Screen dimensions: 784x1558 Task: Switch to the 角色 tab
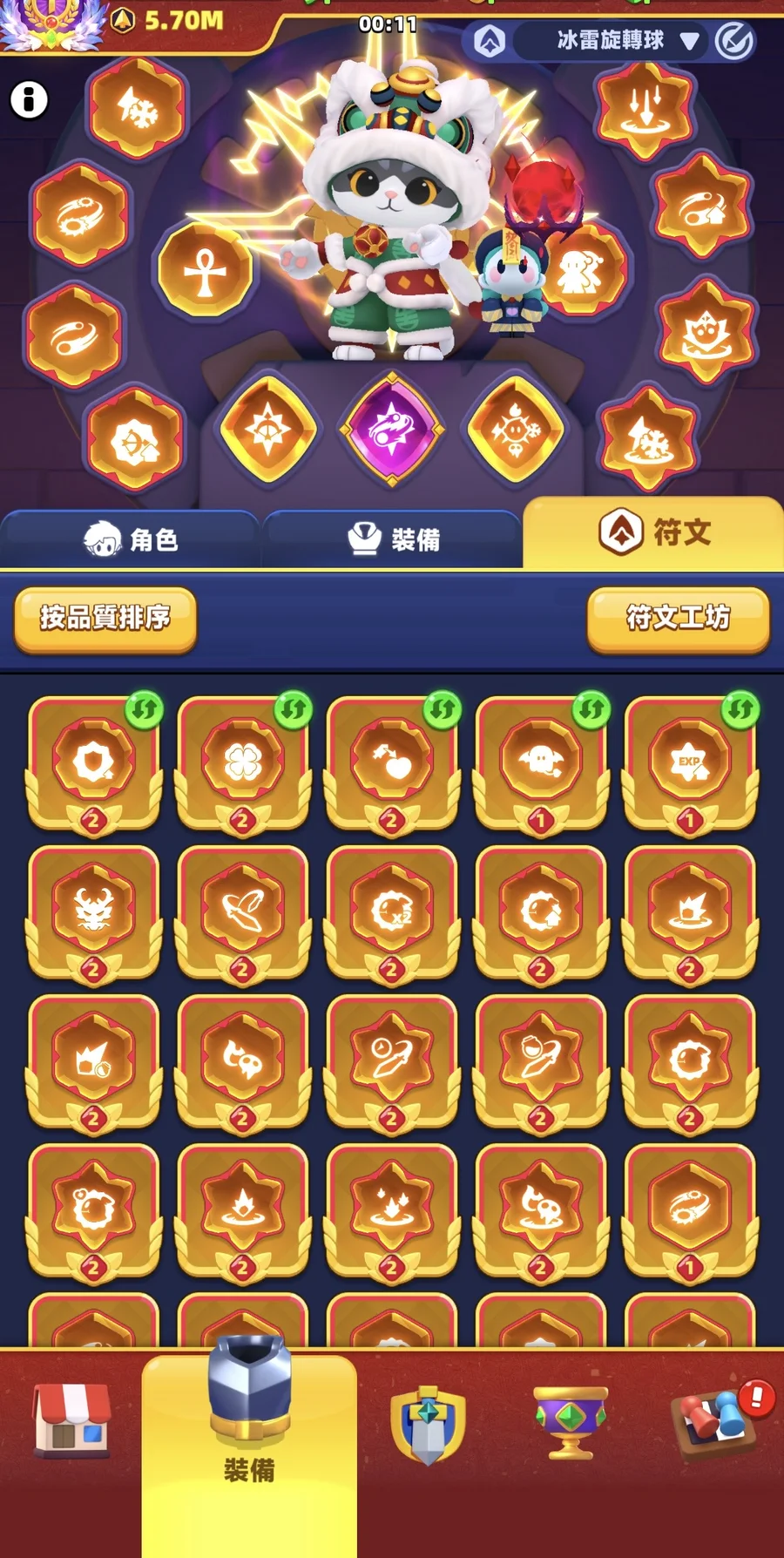pos(131,539)
